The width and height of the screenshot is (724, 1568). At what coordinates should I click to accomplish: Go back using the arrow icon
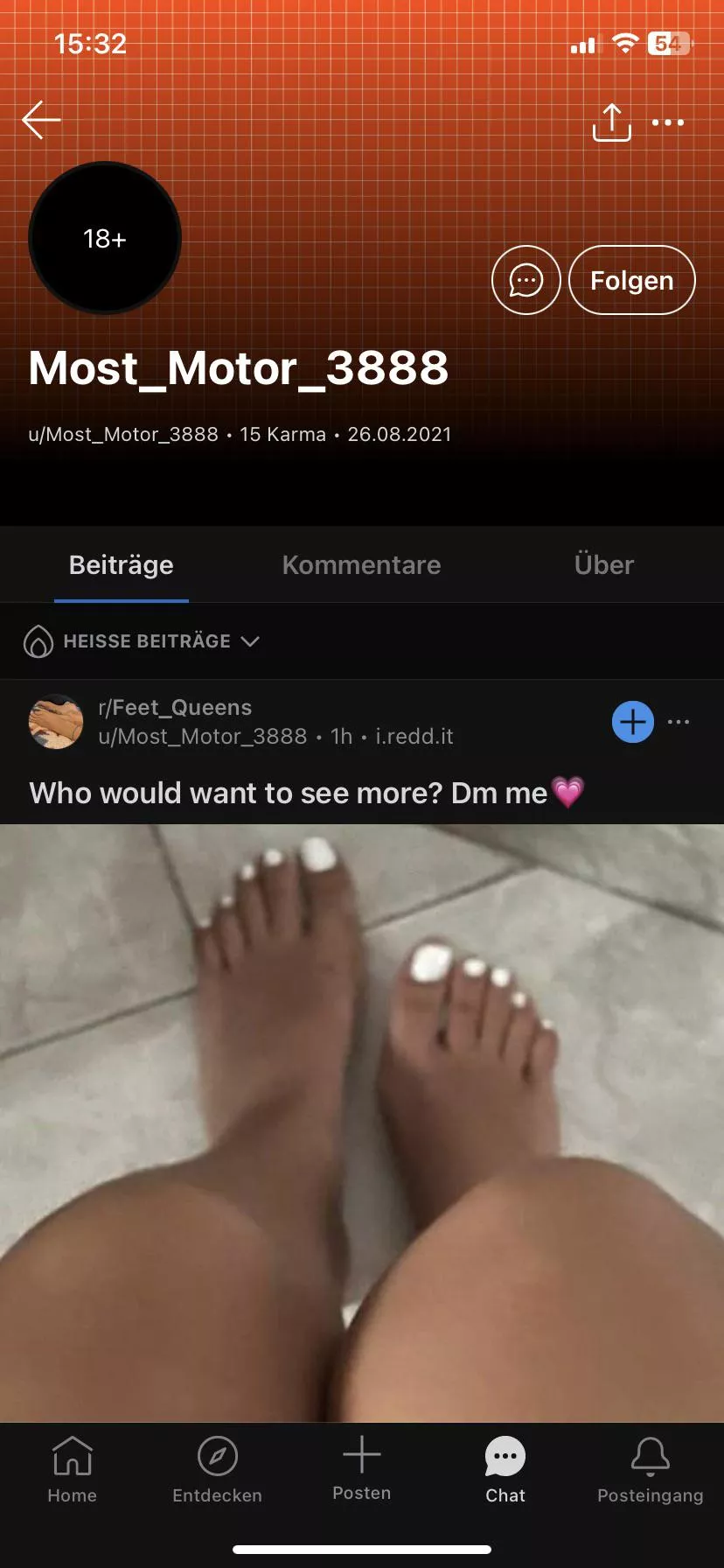(x=41, y=121)
